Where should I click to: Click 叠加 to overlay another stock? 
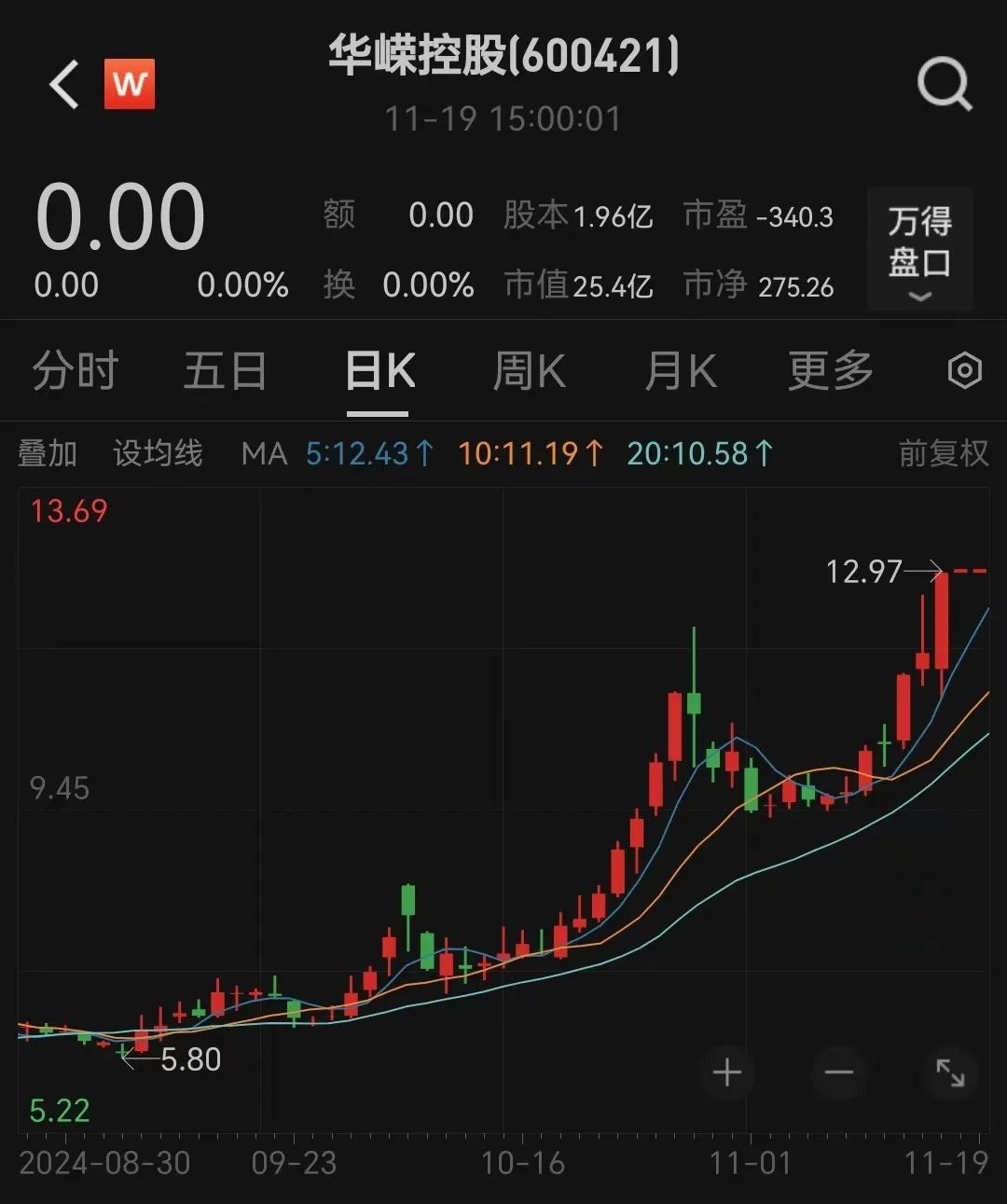pyautogui.click(x=48, y=454)
